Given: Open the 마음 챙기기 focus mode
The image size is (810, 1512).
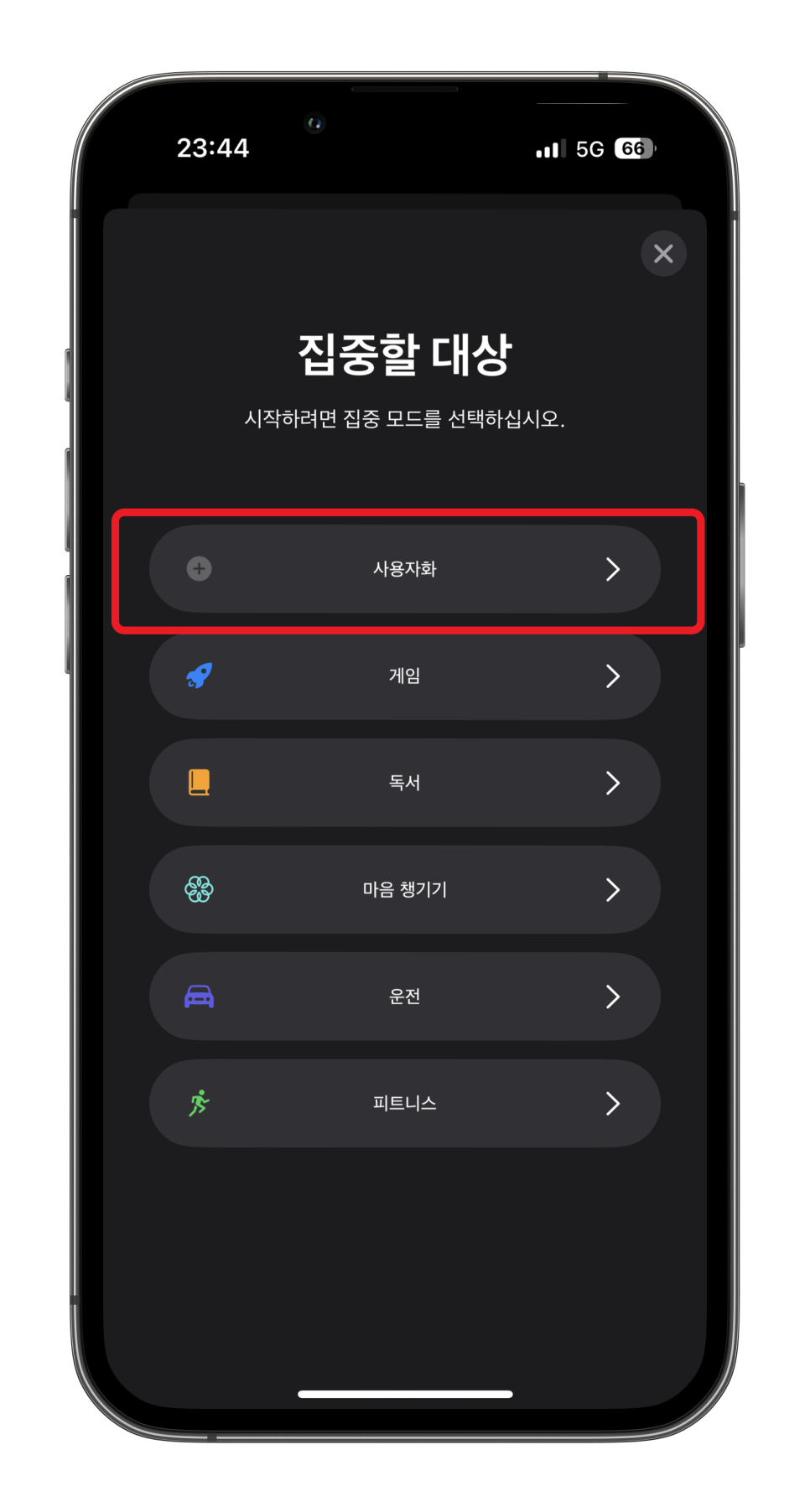Looking at the screenshot, I should pos(405,889).
